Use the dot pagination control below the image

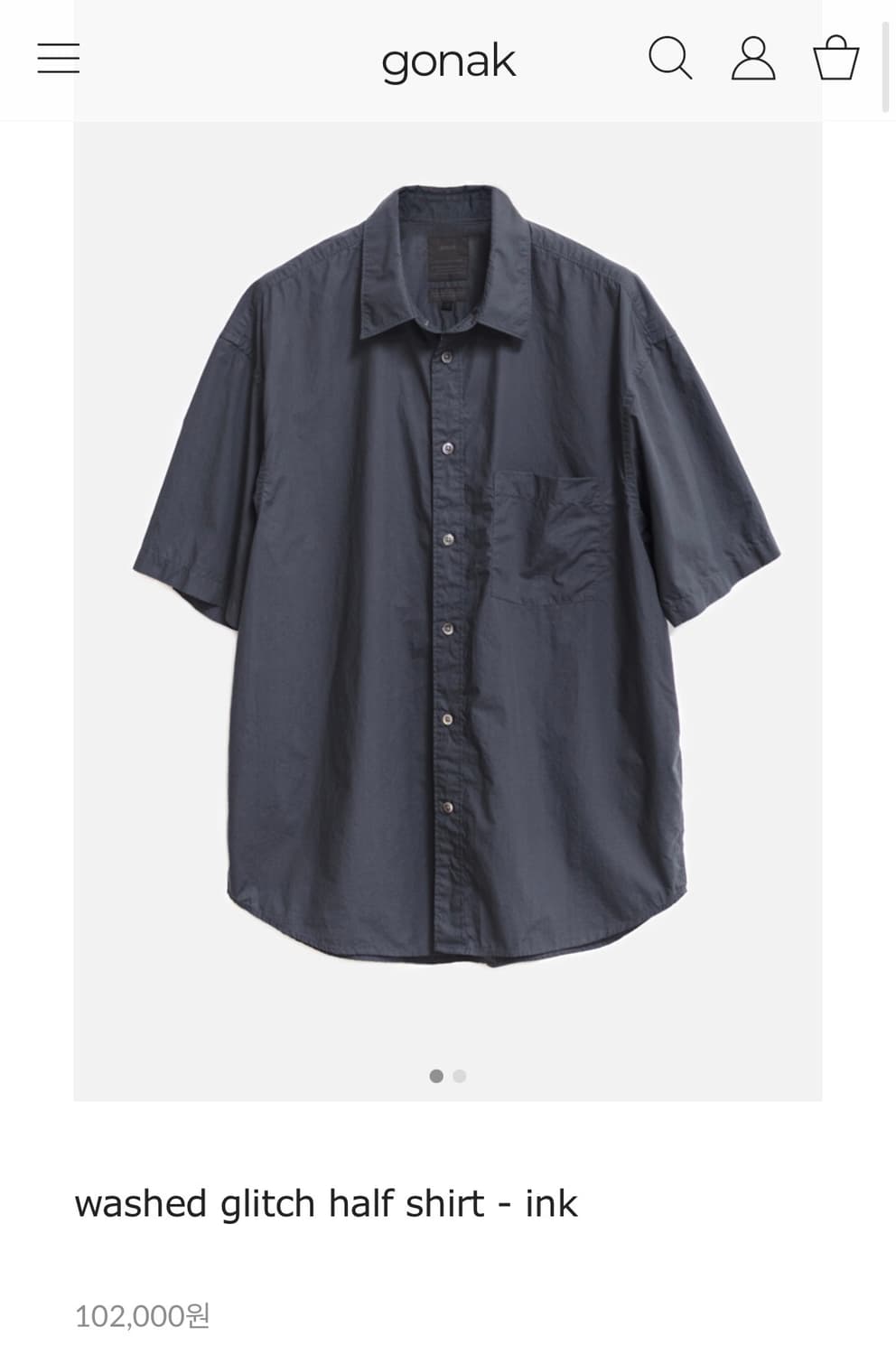coord(449,1076)
